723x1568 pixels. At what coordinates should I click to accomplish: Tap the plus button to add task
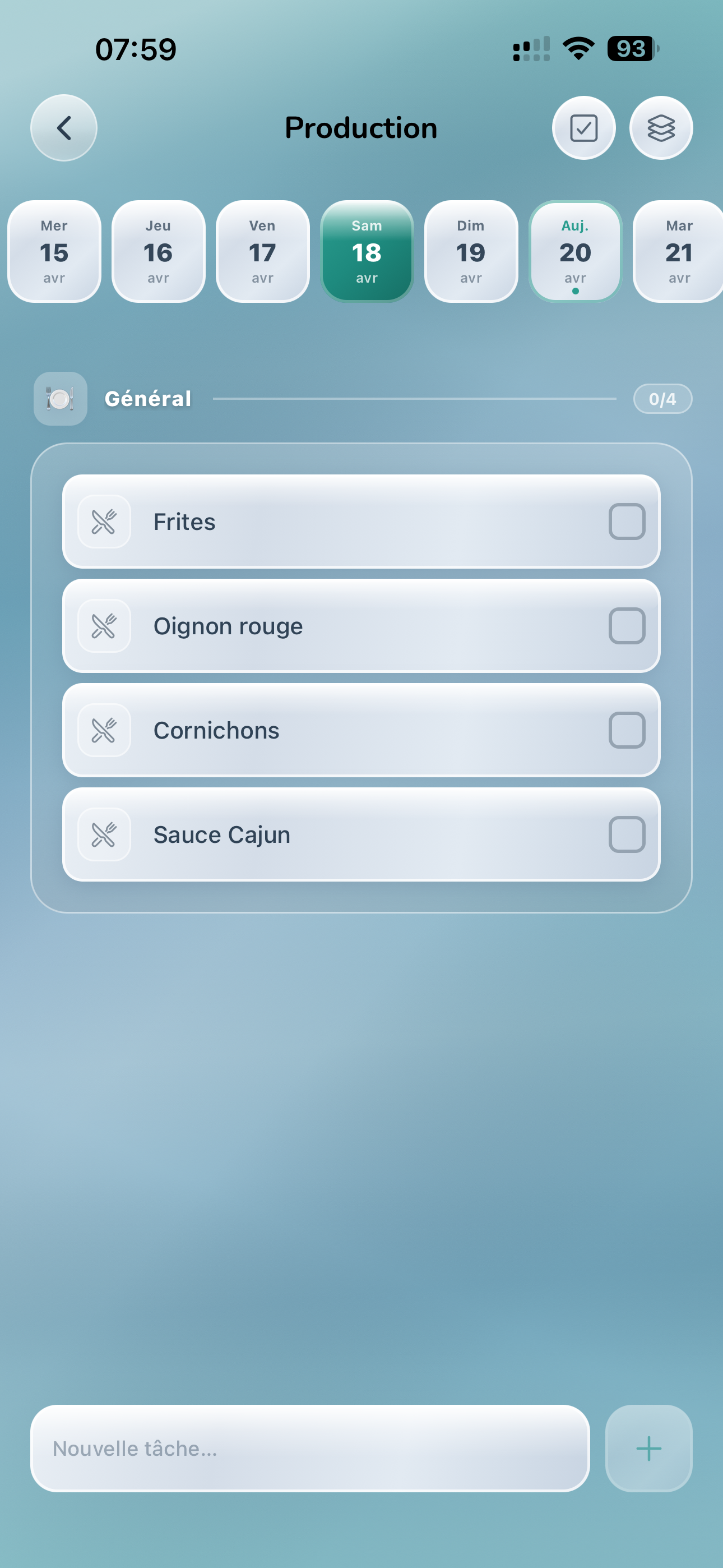pos(648,1448)
